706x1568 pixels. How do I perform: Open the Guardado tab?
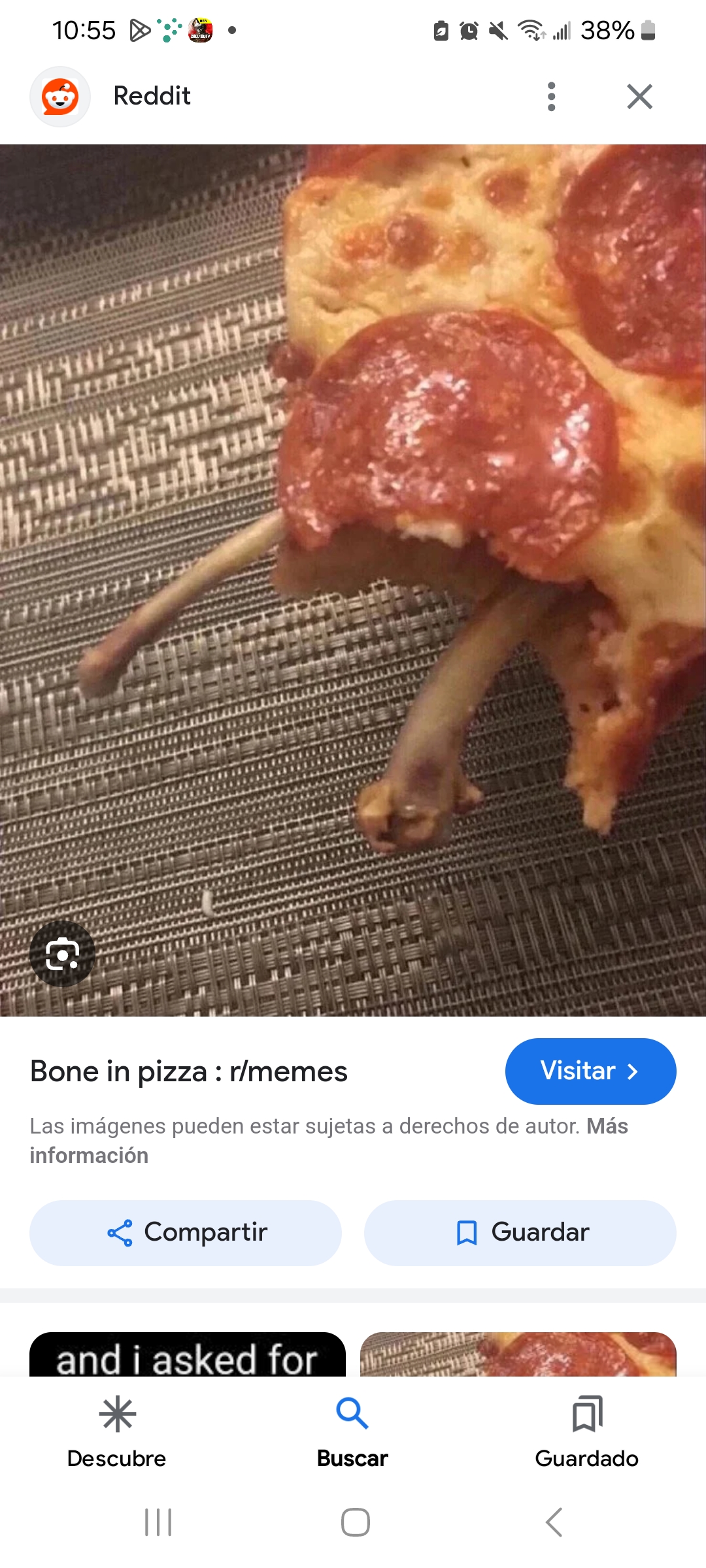(x=586, y=1431)
